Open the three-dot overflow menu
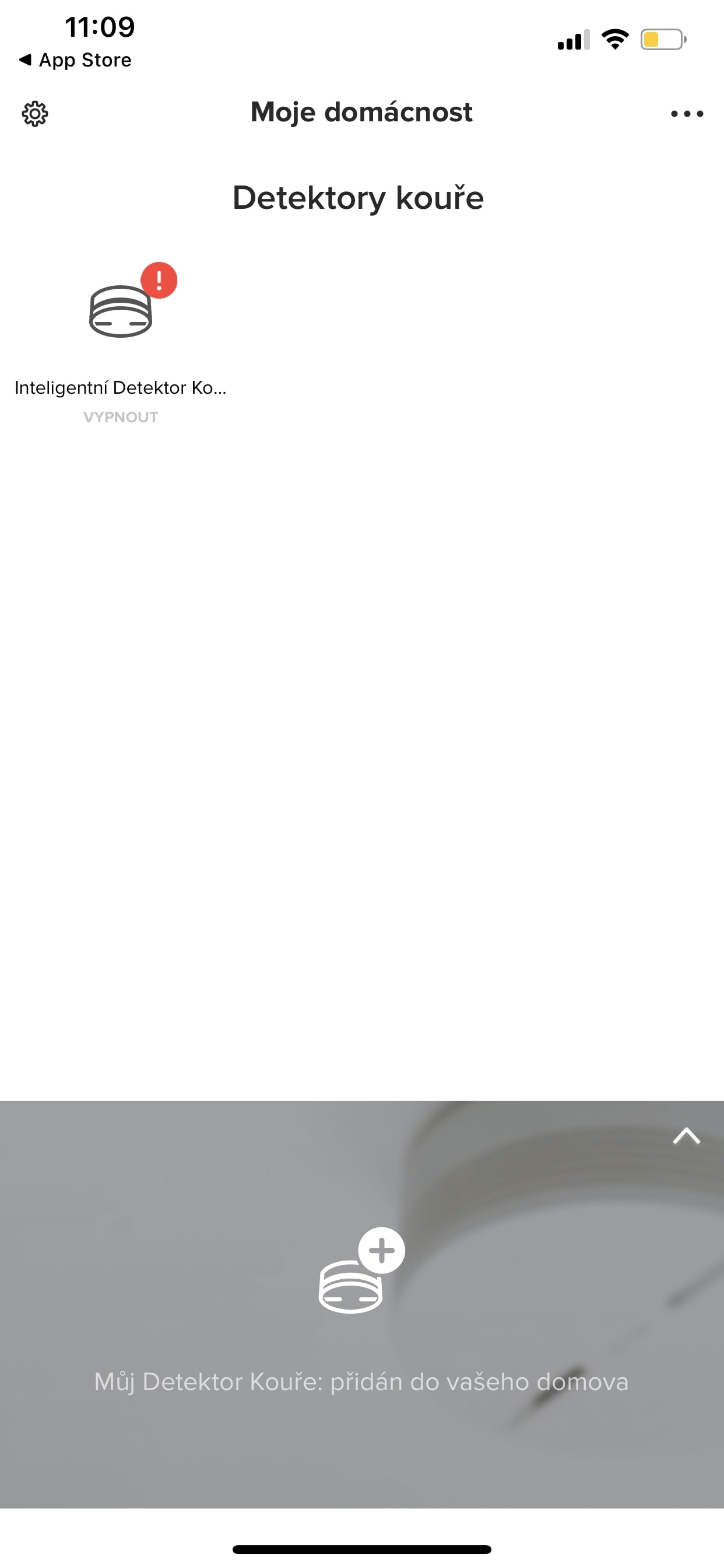724x1568 pixels. pyautogui.click(x=687, y=114)
